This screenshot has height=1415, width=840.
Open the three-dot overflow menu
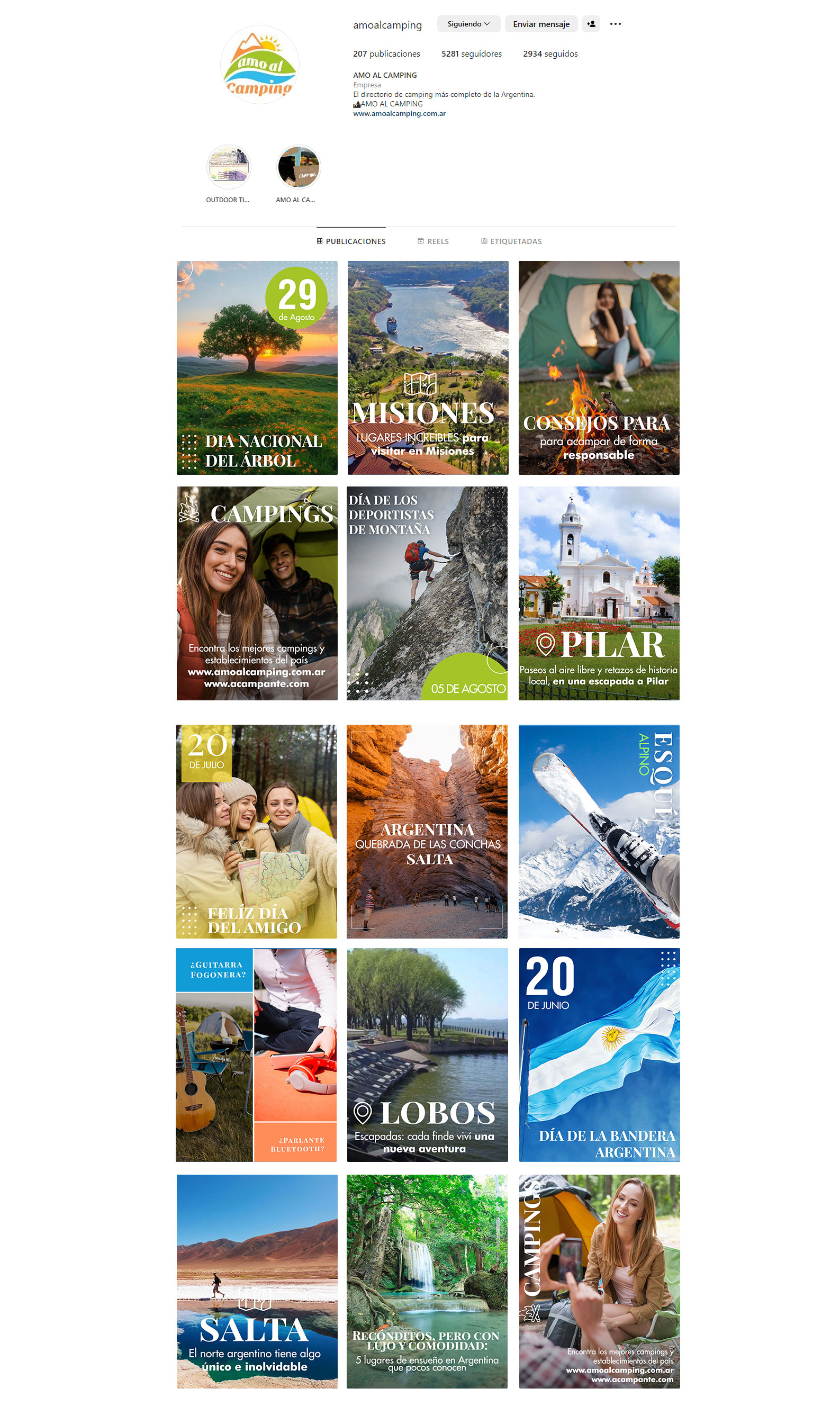click(x=615, y=24)
